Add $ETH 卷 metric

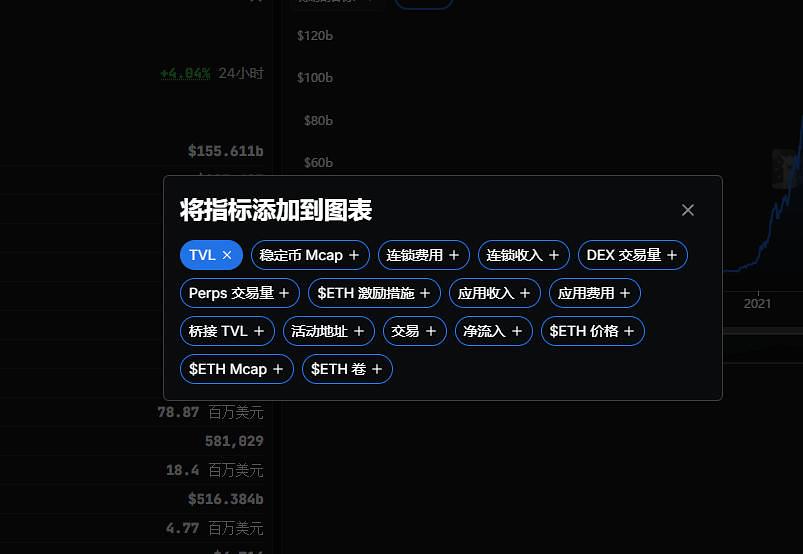347,369
